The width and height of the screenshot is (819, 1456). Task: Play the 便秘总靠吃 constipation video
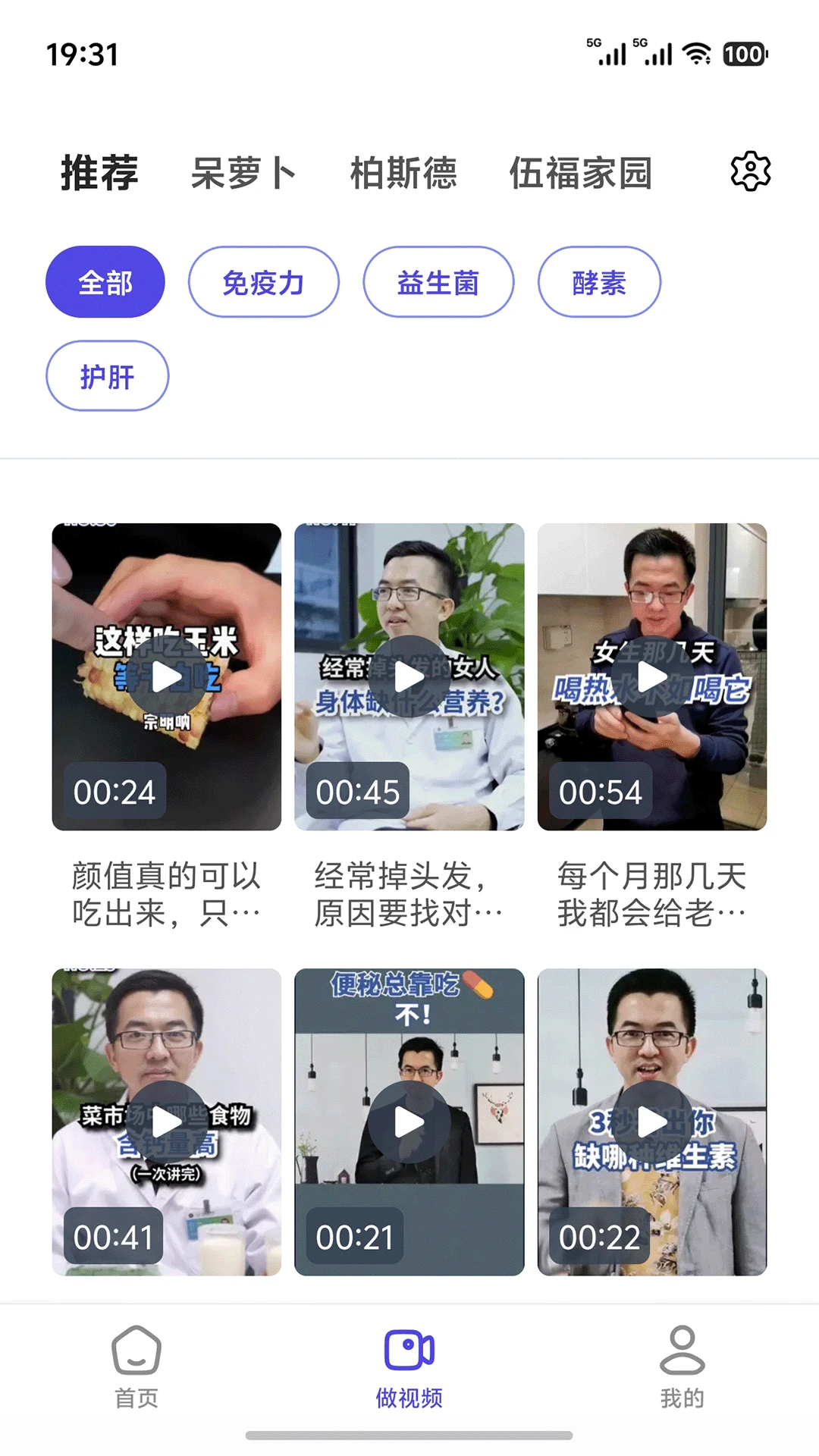pos(409,1122)
